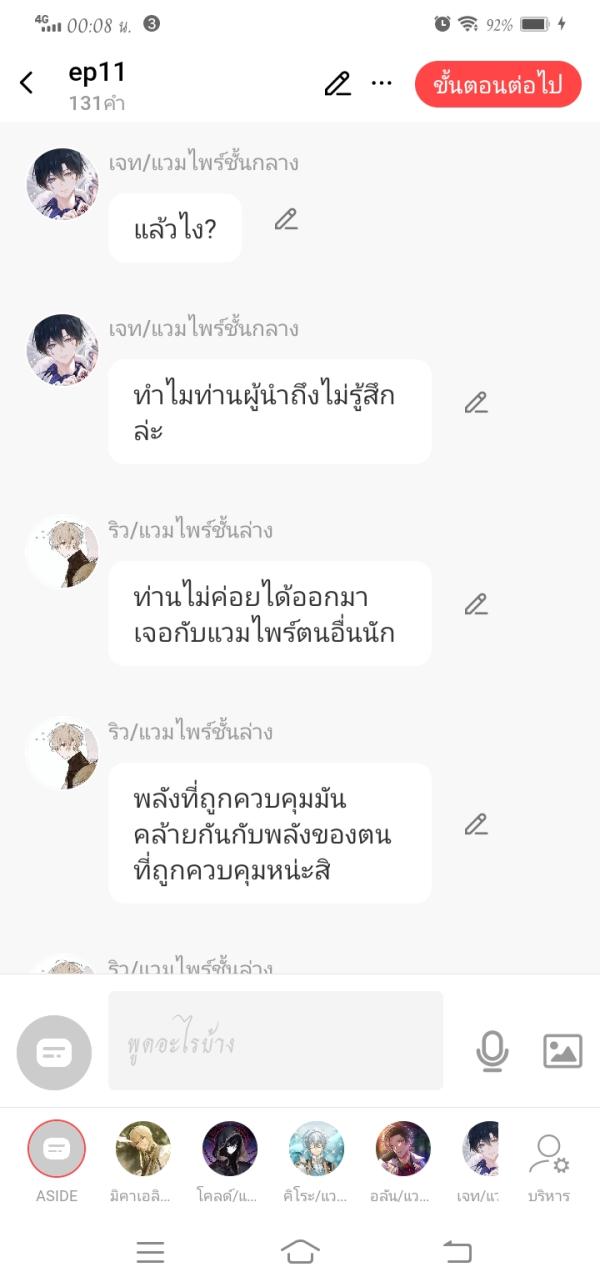This screenshot has width=600, height=1287.
Task: Edit the message พลังที่ถูกควบคุมมัน
Action: click(x=476, y=825)
